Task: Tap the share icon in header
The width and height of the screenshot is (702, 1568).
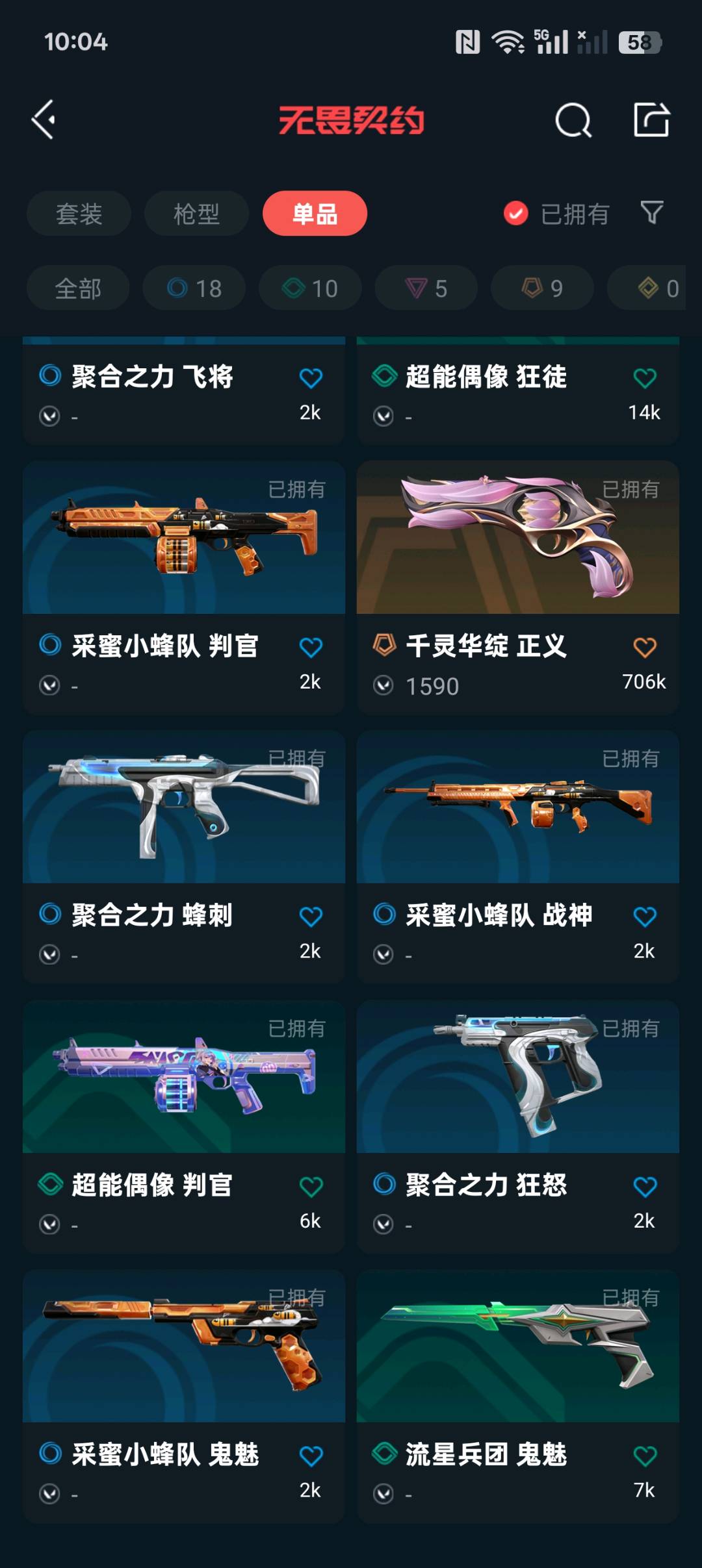Action: (x=651, y=120)
